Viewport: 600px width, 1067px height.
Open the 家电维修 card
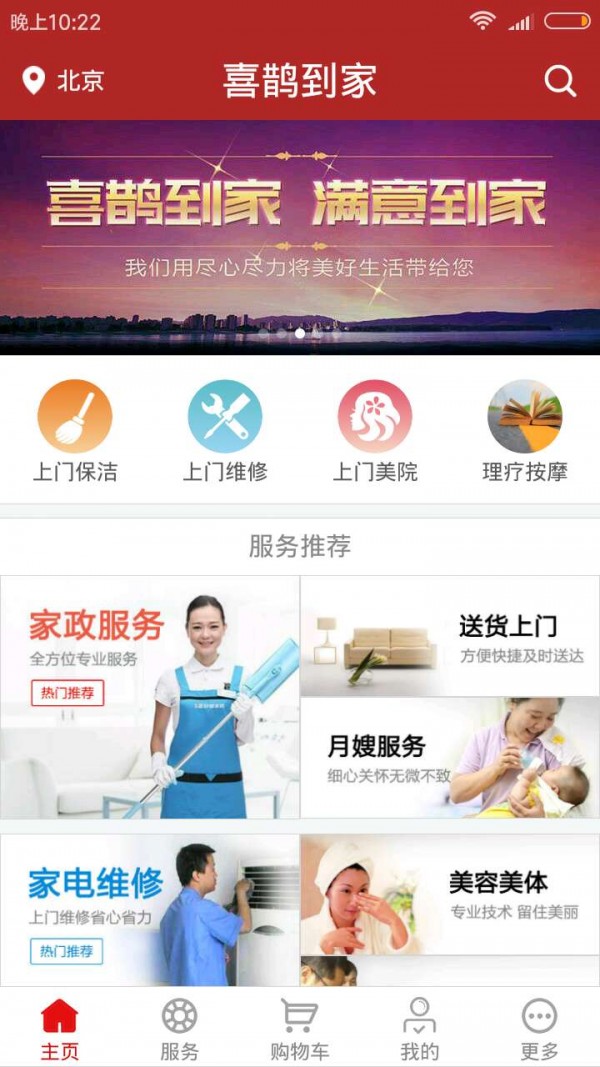(150, 910)
